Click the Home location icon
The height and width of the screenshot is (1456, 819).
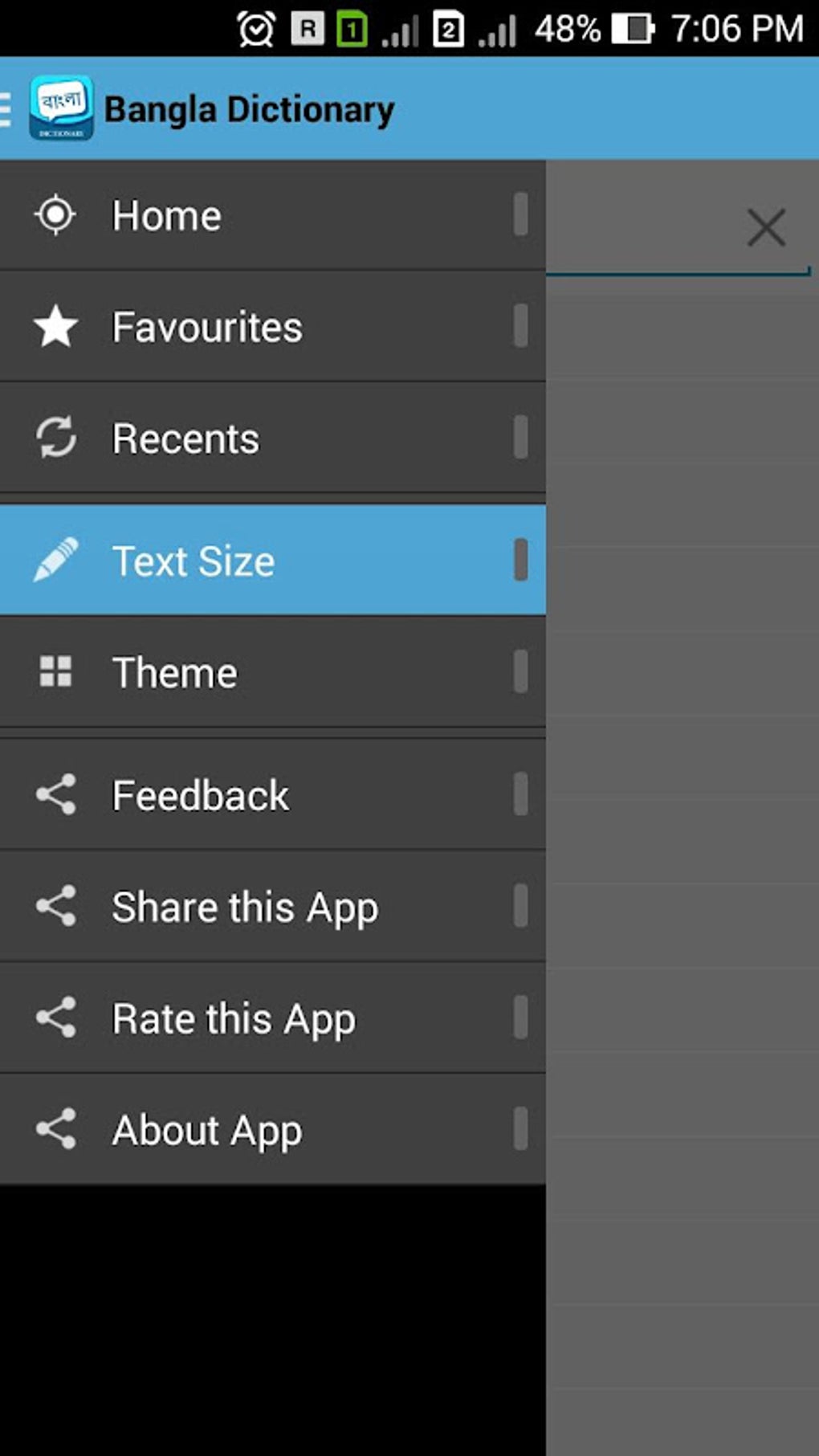[54, 215]
